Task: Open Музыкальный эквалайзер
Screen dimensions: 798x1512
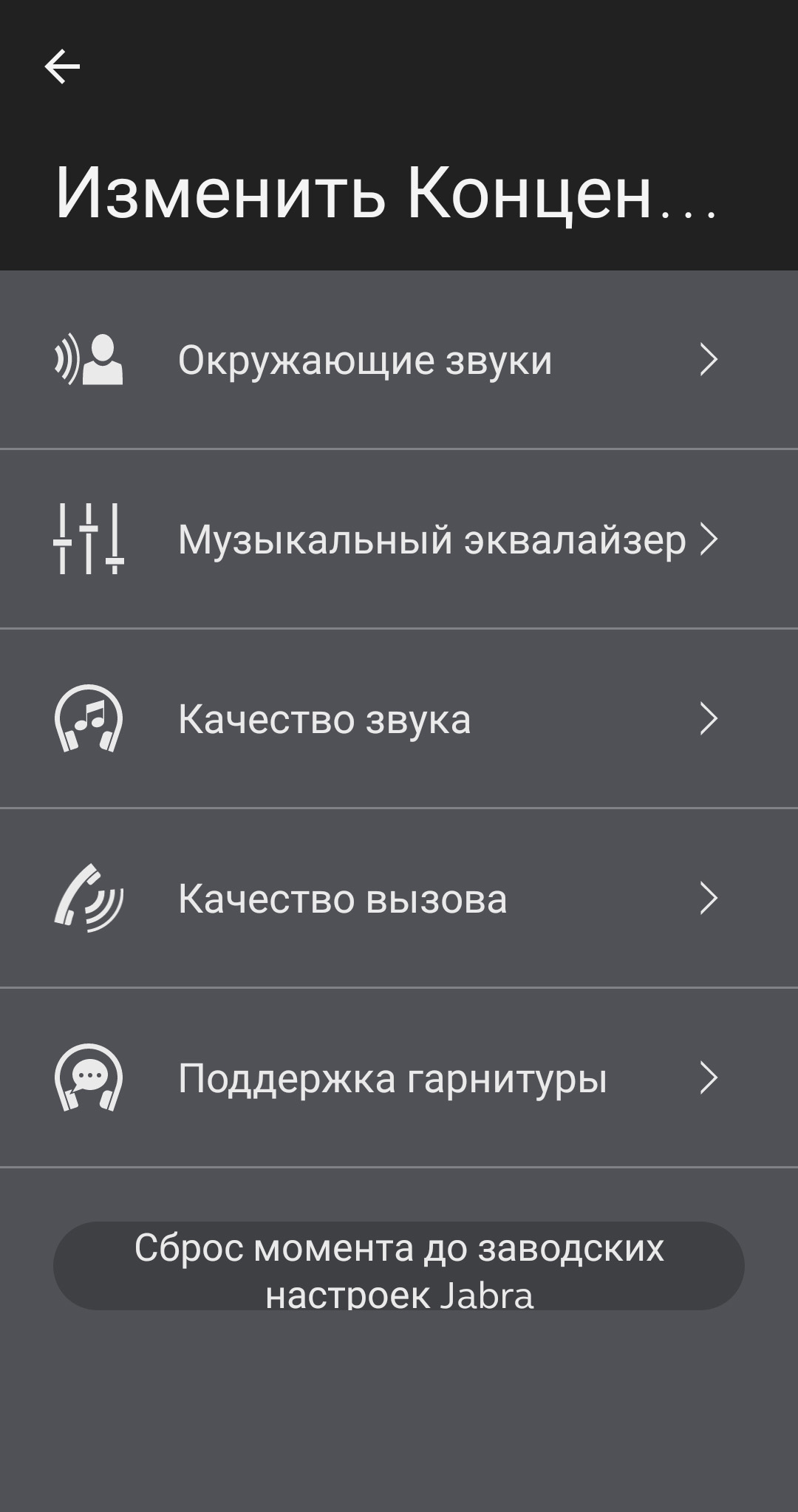Action: [399, 539]
